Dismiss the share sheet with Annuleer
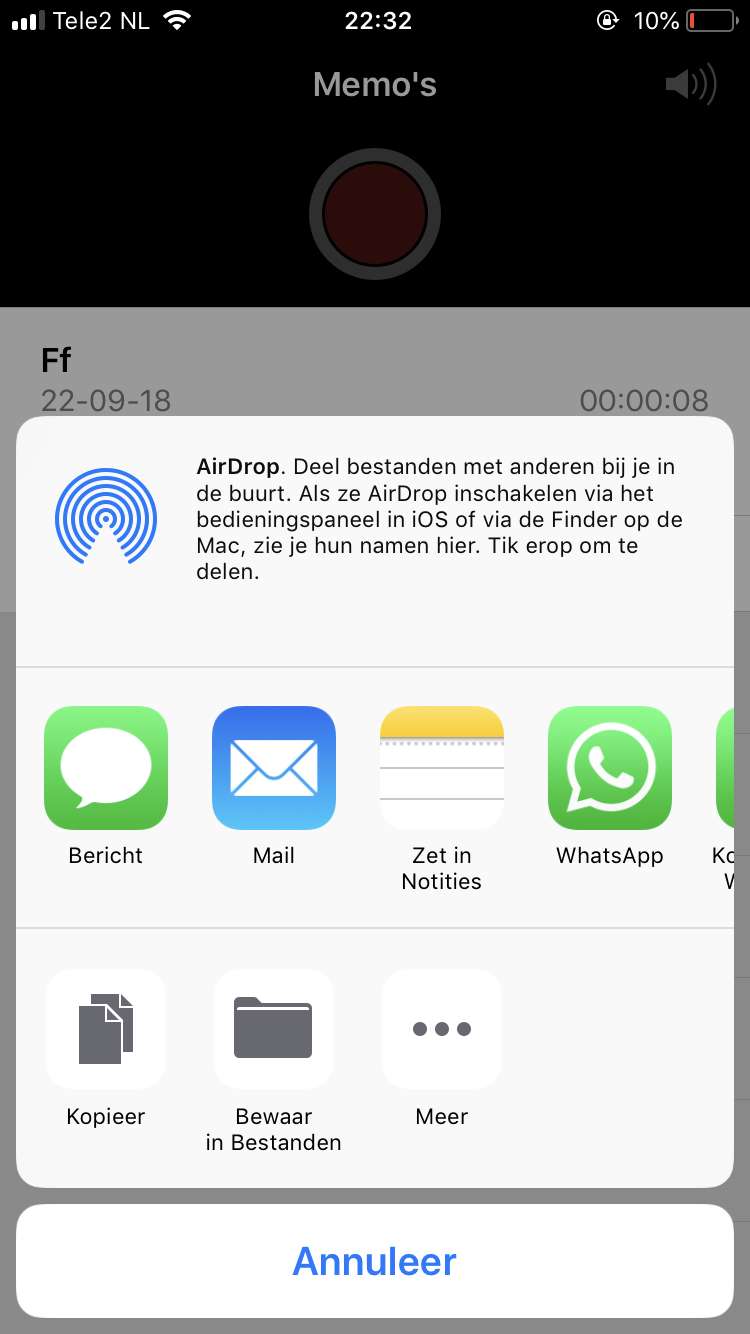 click(375, 1261)
